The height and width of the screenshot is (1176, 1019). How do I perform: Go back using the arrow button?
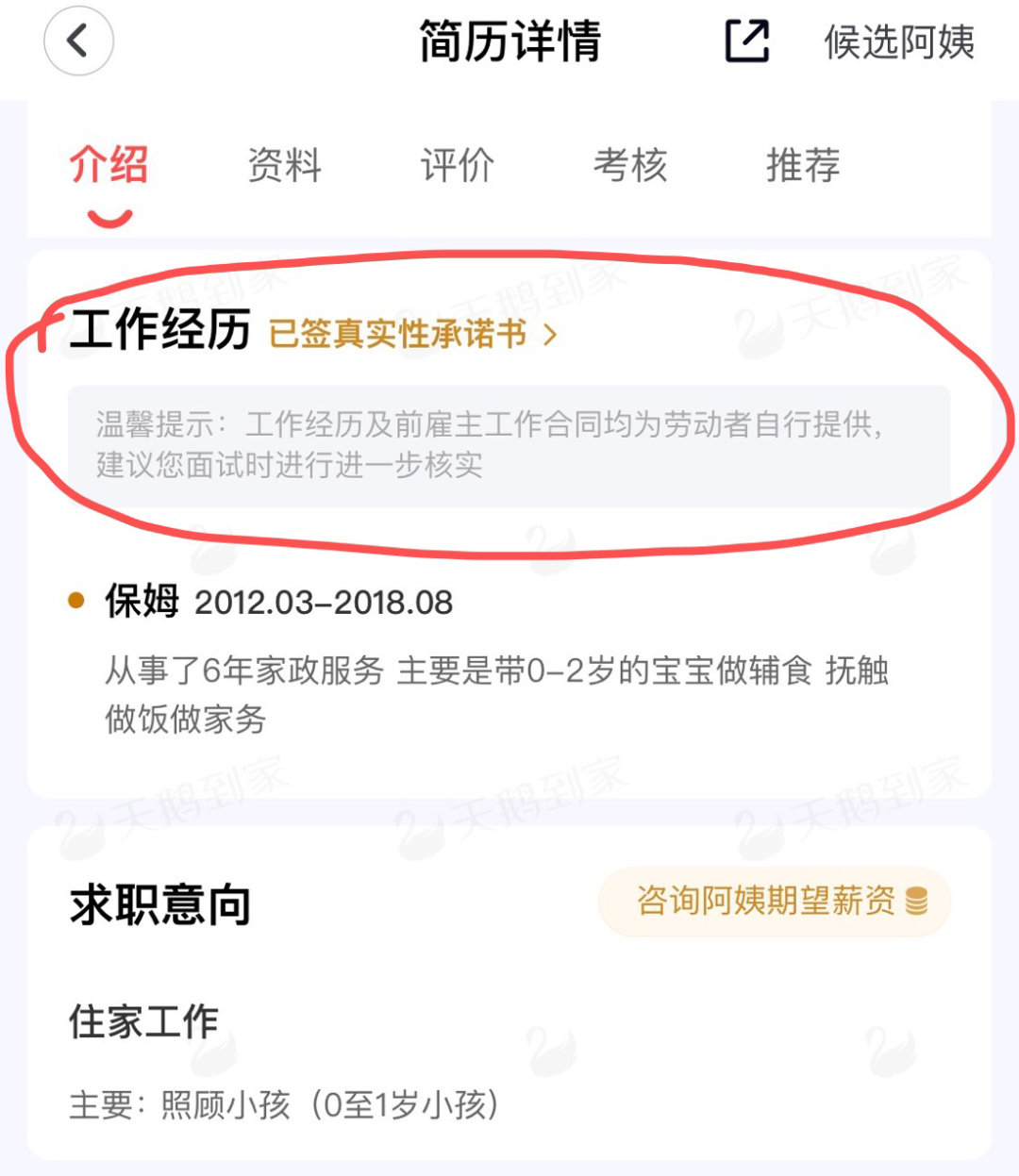[x=78, y=41]
